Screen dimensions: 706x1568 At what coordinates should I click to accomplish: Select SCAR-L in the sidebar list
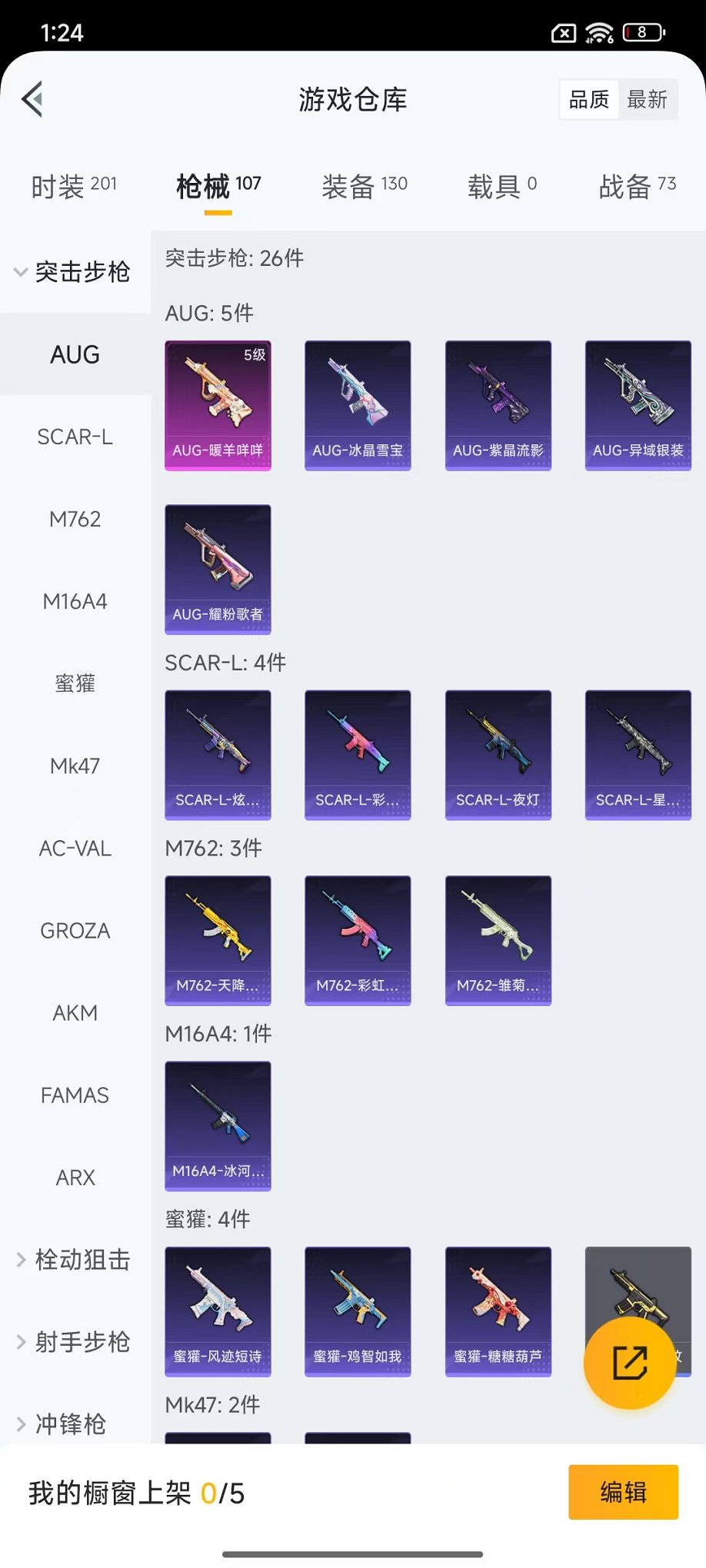(x=74, y=437)
